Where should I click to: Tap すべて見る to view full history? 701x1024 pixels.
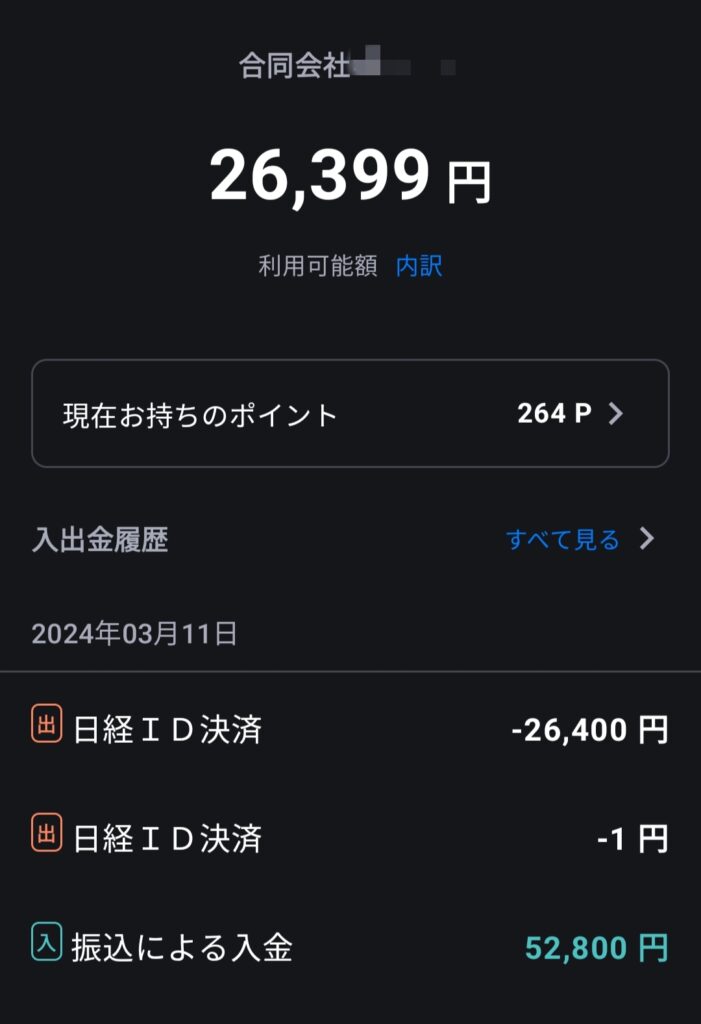[x=578, y=540]
